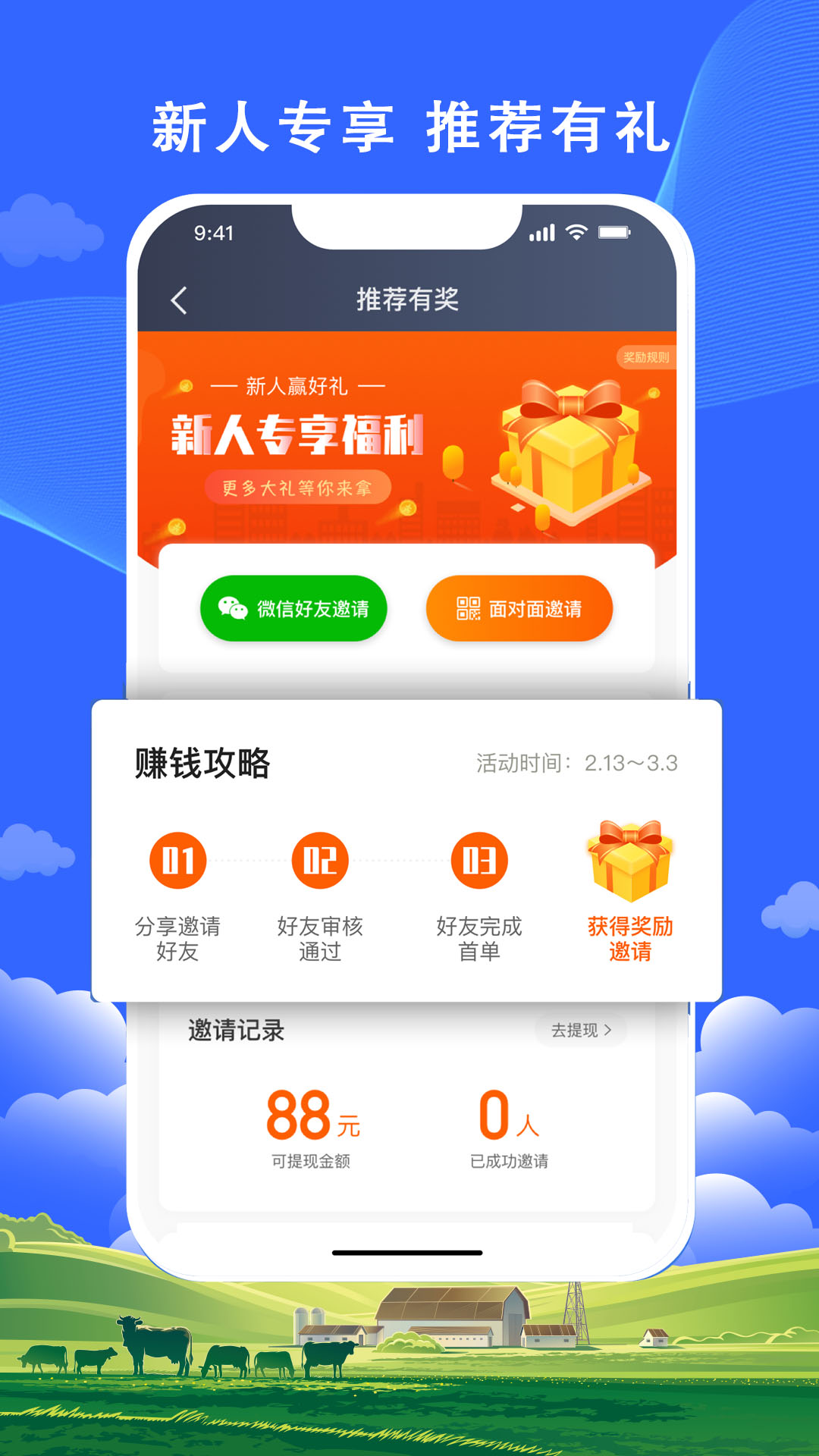819x1456 pixels.
Task: Tap the QR code icon for face-to-face invite
Action: 469,607
